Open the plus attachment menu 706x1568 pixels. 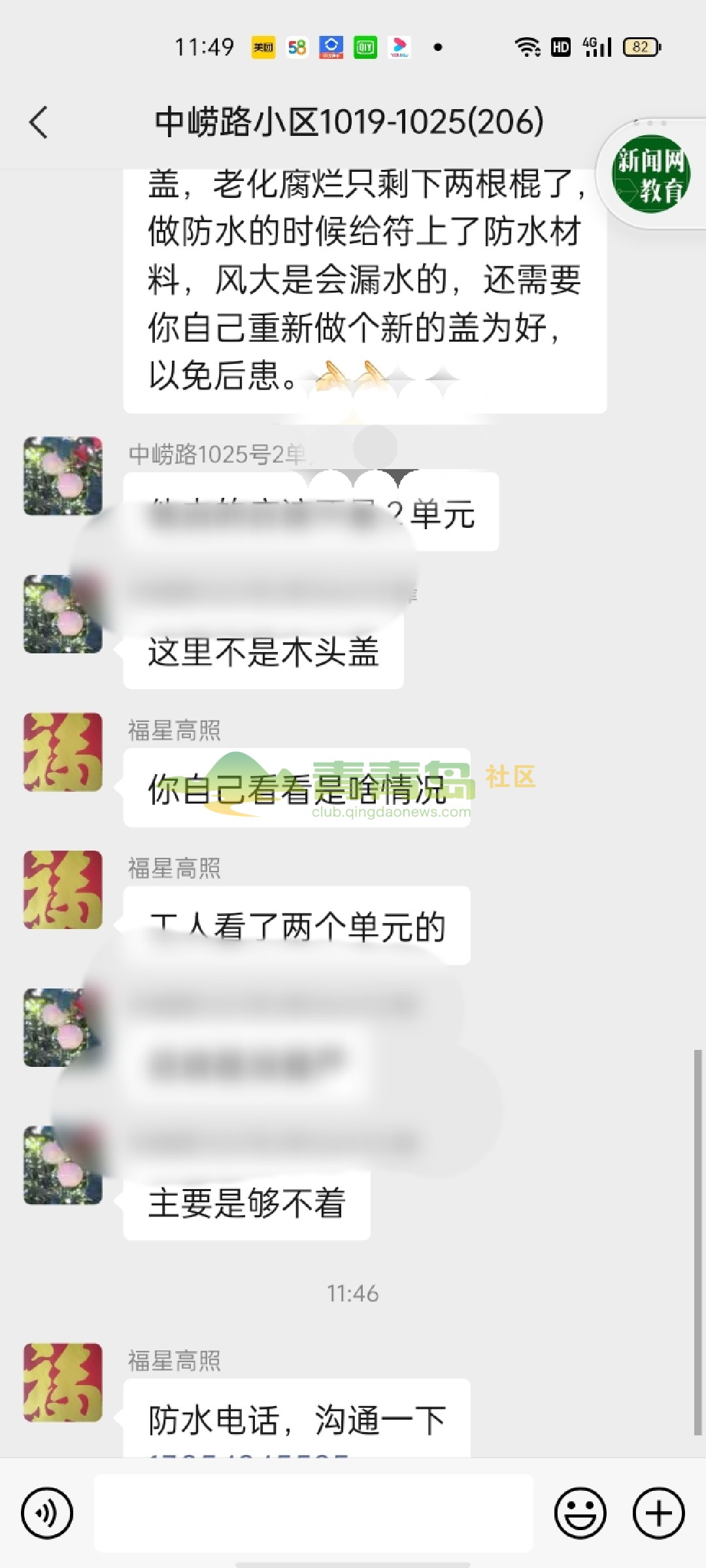coord(658,1512)
